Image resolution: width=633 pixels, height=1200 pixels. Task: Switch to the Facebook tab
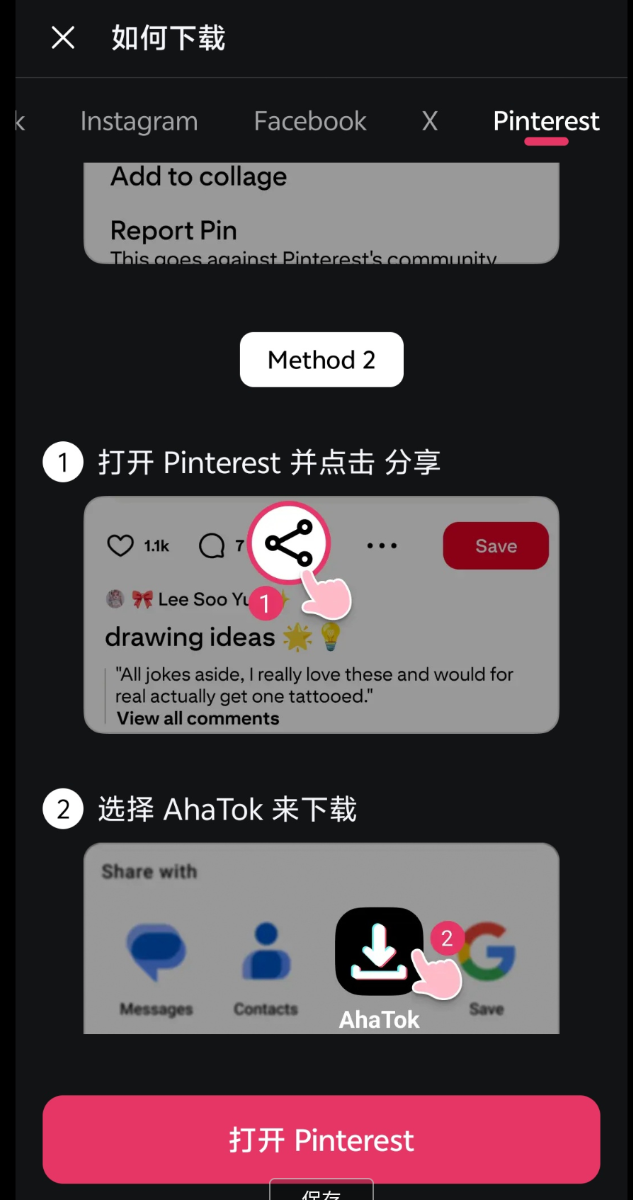(310, 122)
